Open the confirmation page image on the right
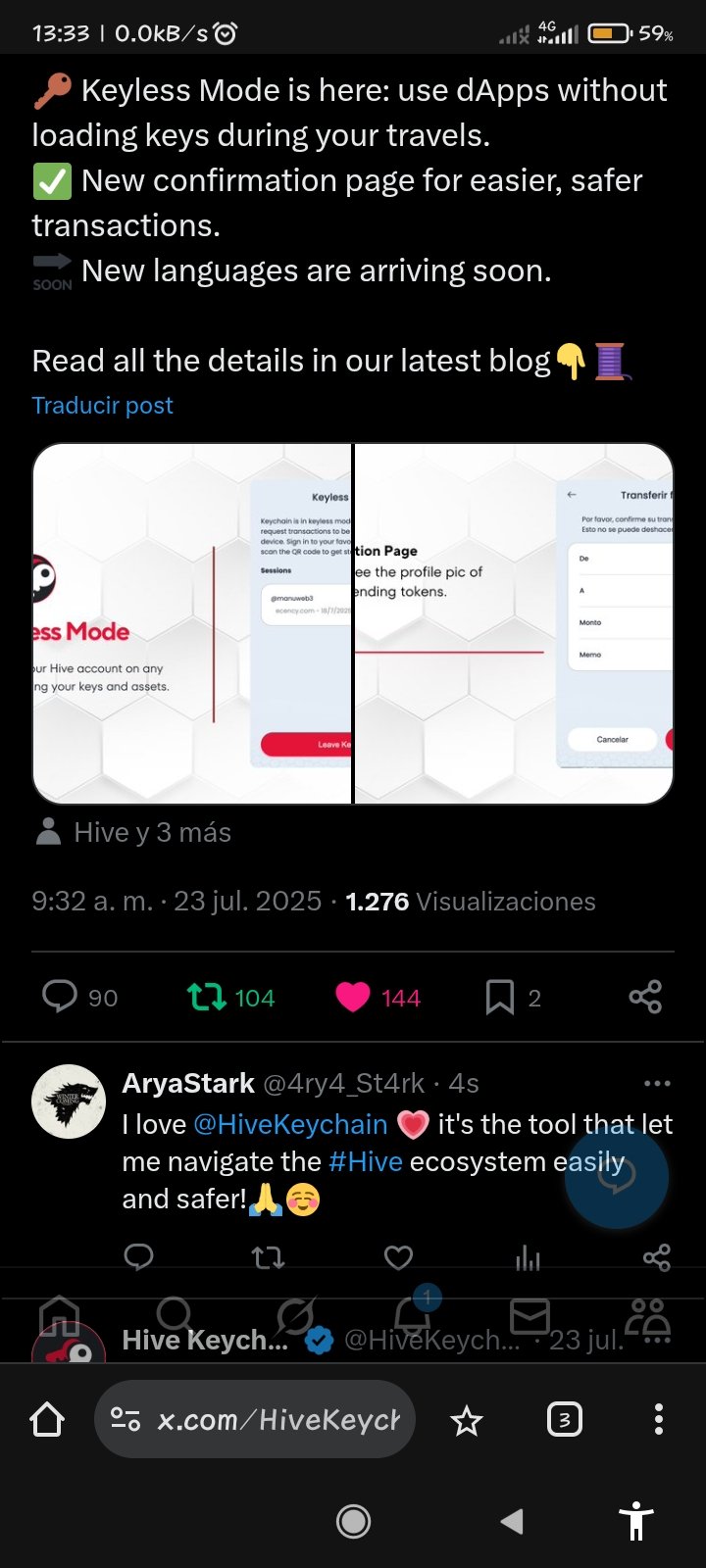 (x=514, y=623)
